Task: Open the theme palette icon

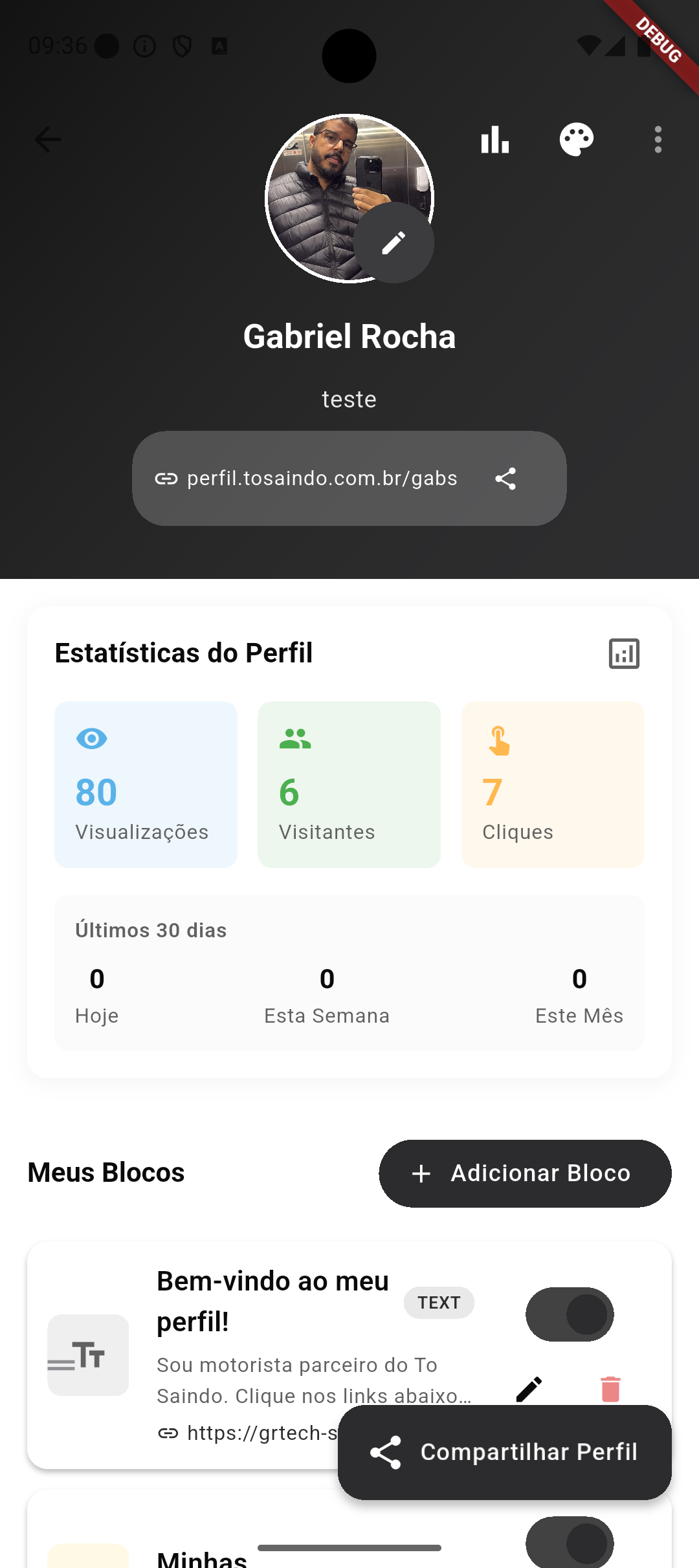Action: tap(576, 138)
